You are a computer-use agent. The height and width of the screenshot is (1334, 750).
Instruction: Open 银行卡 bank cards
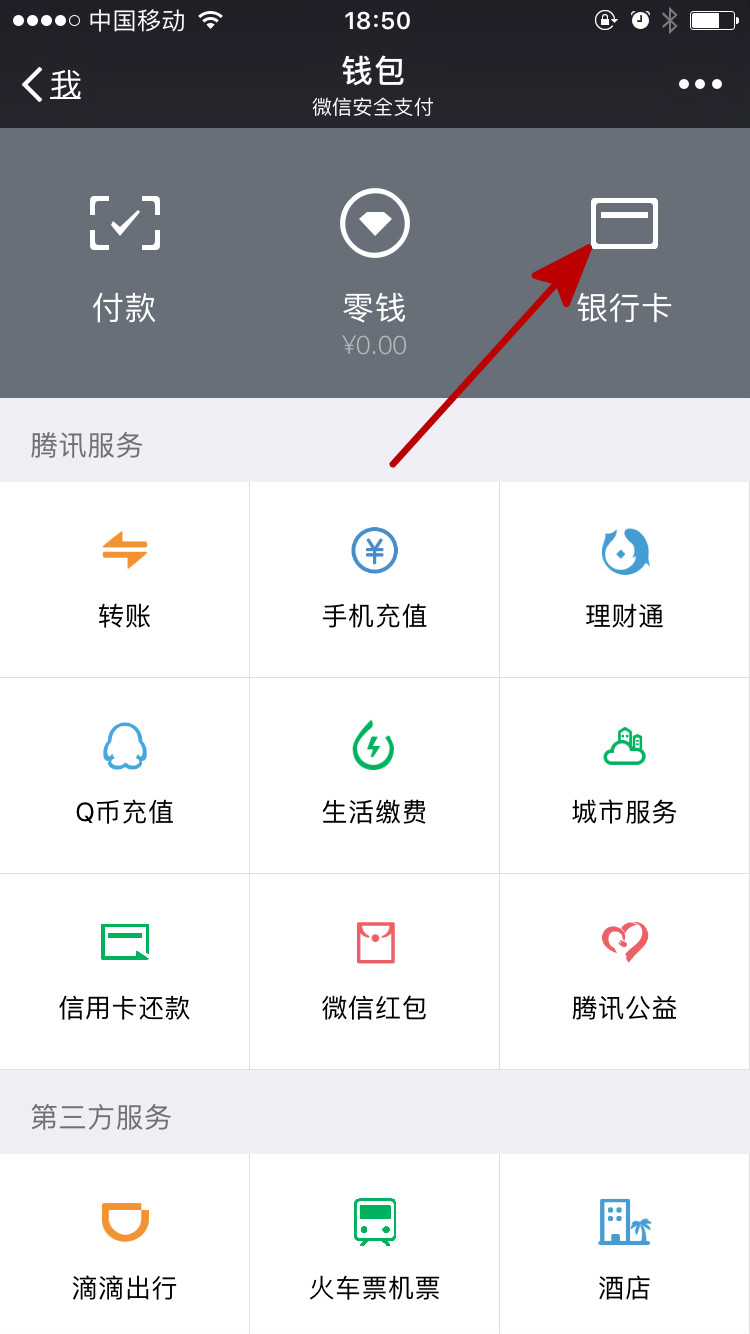click(624, 260)
